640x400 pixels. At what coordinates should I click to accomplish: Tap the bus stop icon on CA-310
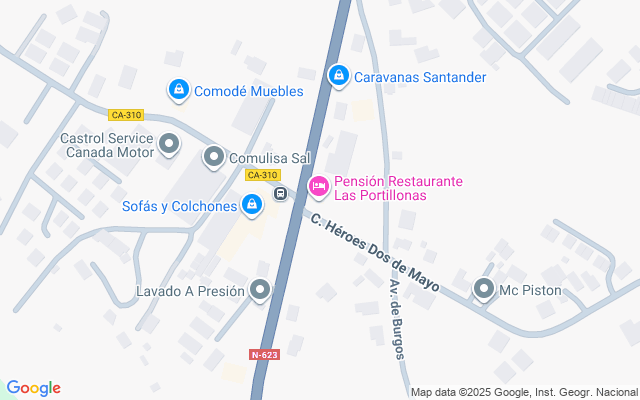pyautogui.click(x=282, y=193)
